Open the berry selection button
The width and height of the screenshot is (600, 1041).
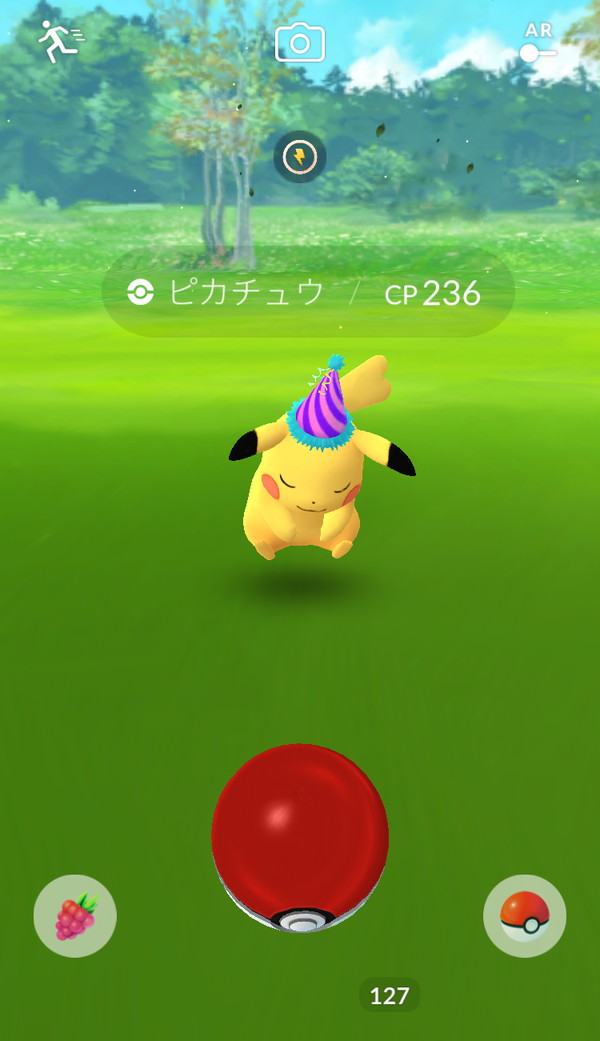pyautogui.click(x=75, y=916)
